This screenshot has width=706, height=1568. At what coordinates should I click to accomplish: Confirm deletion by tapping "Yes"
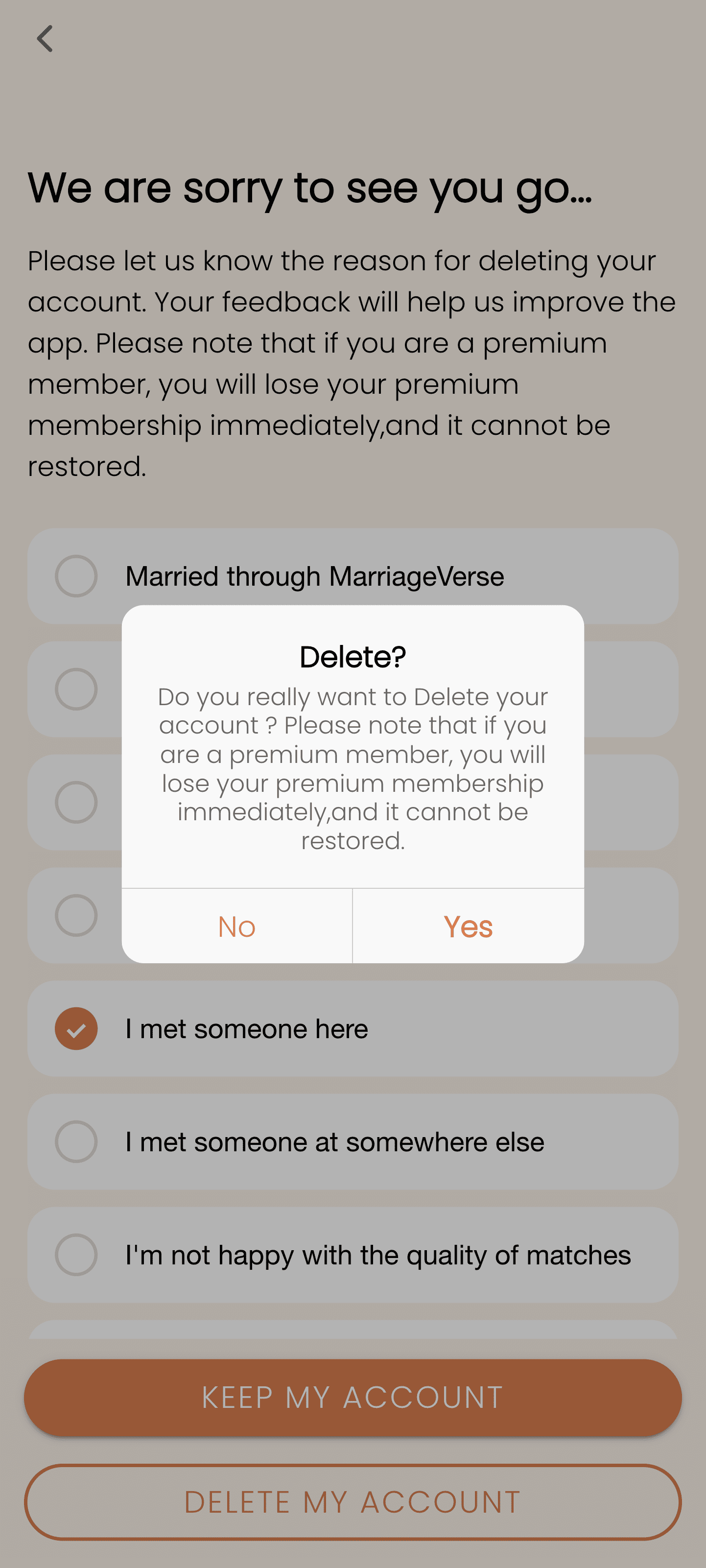coord(468,926)
